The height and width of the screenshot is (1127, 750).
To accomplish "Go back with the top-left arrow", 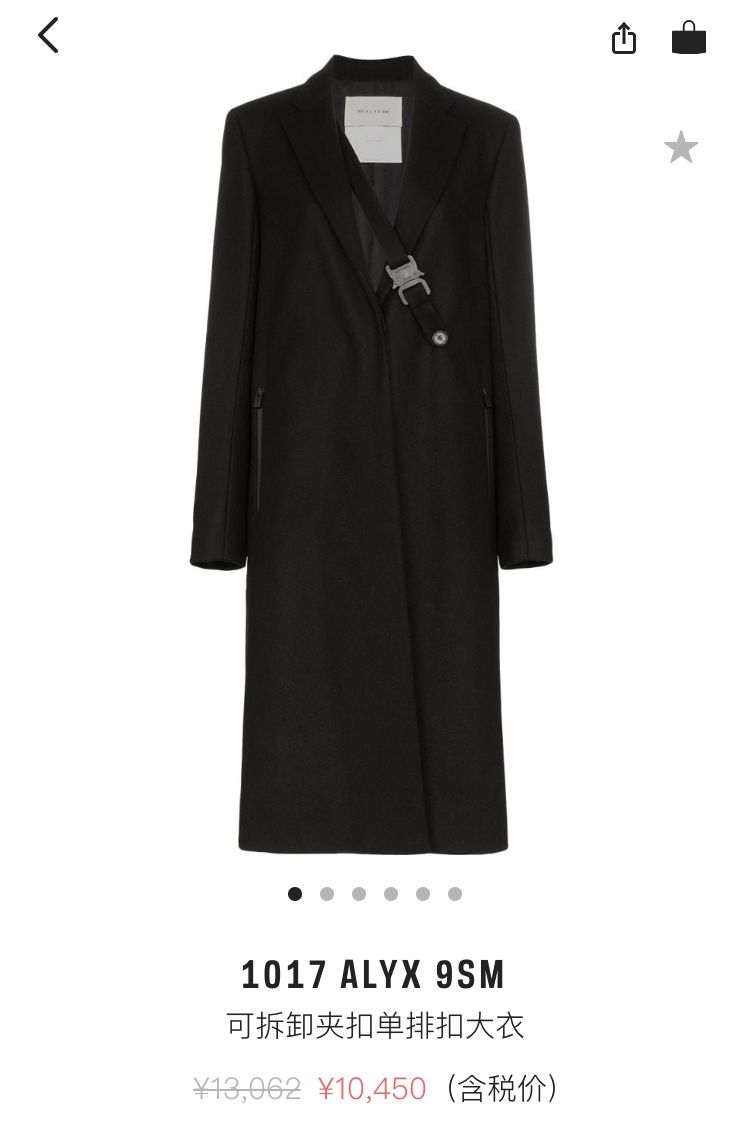I will click(x=48, y=36).
